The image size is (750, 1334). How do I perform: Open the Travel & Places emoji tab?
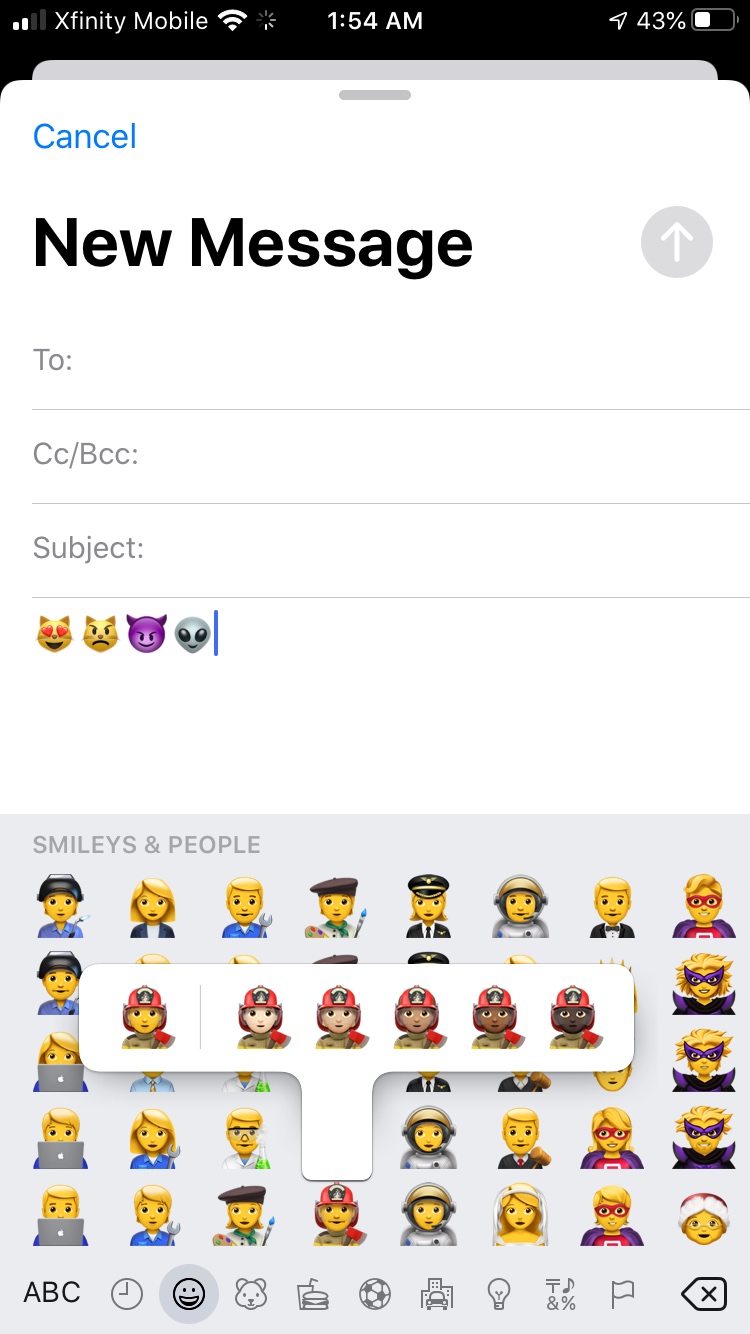click(437, 1294)
